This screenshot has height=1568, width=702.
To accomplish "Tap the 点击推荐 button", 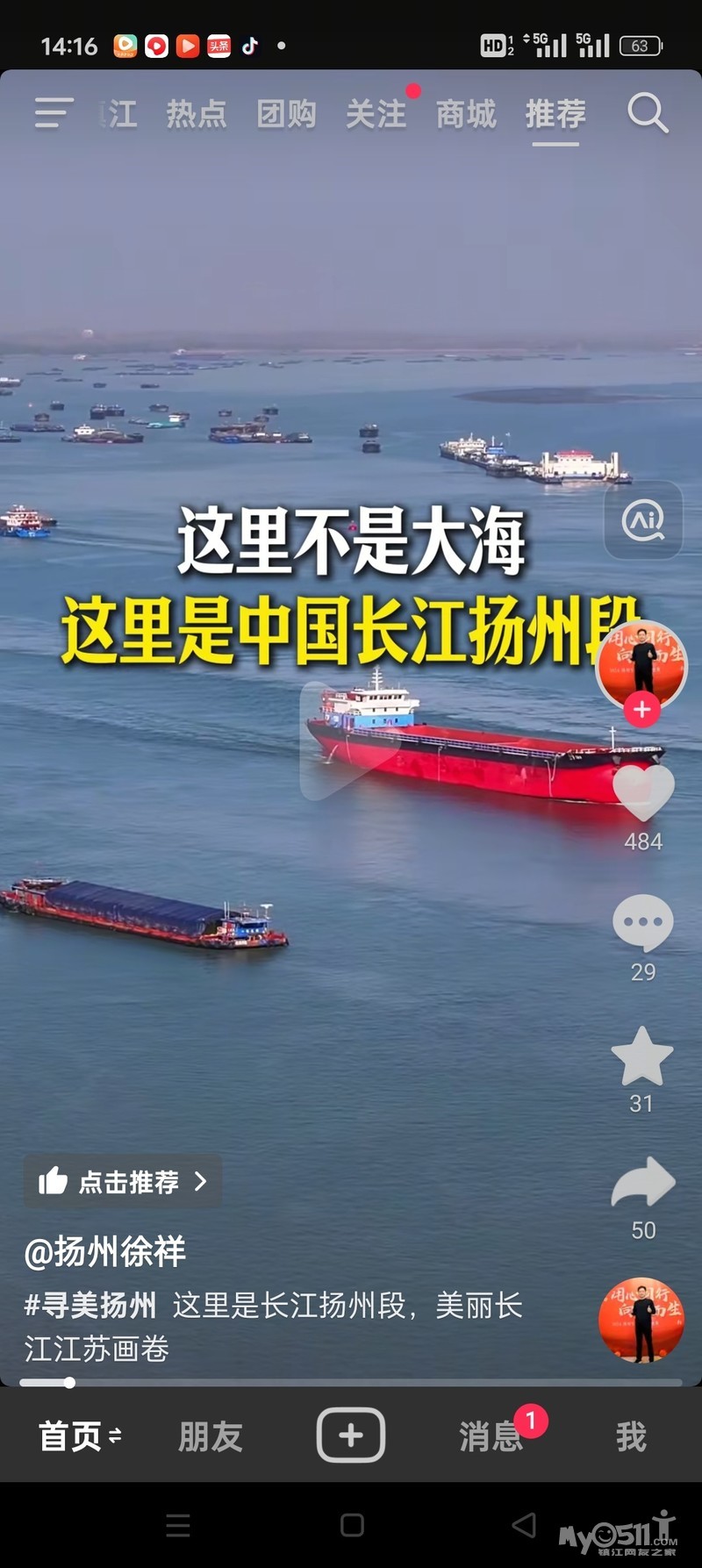I will (x=123, y=1182).
